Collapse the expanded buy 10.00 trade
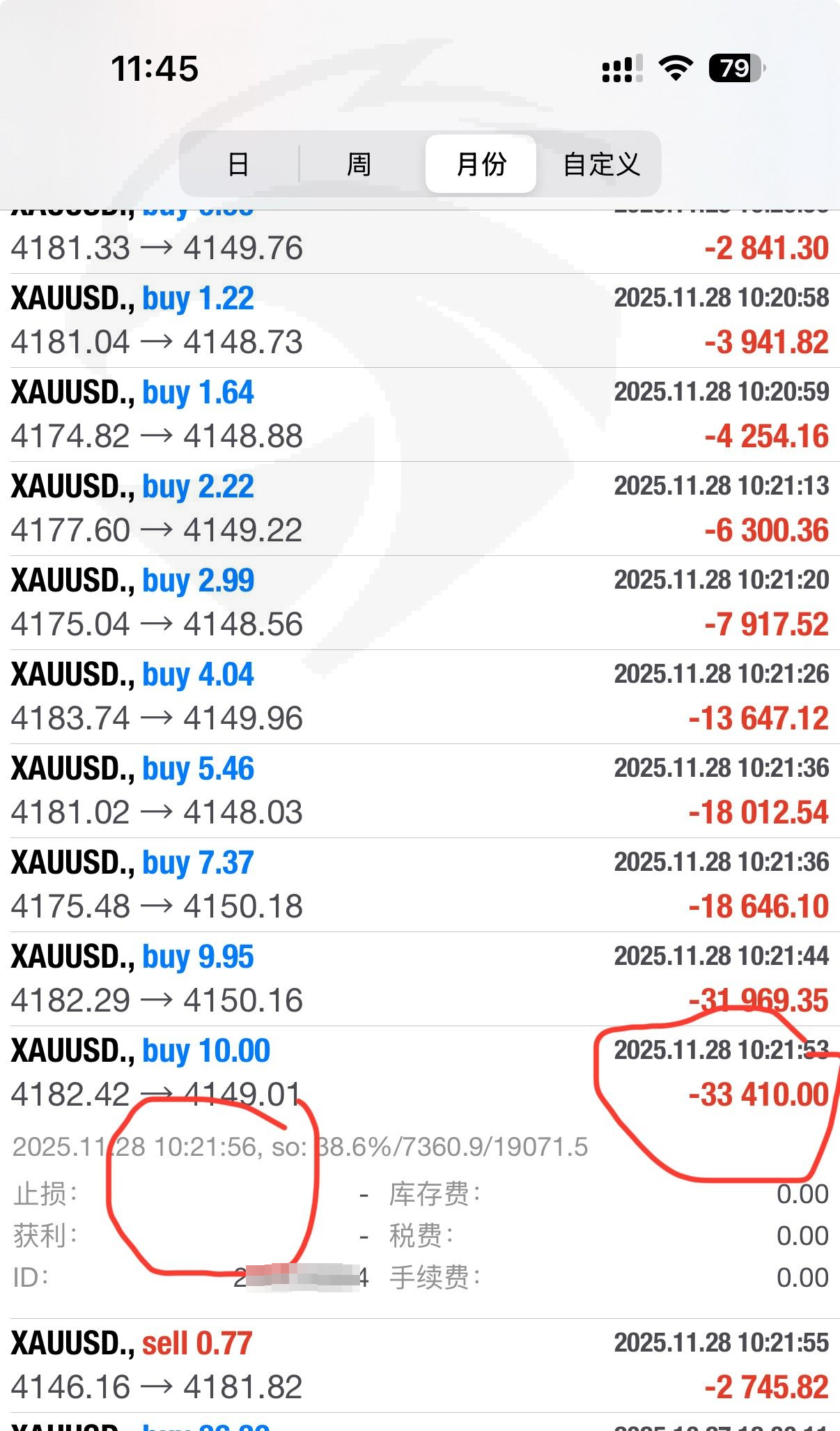This screenshot has width=840, height=1431. click(419, 1073)
